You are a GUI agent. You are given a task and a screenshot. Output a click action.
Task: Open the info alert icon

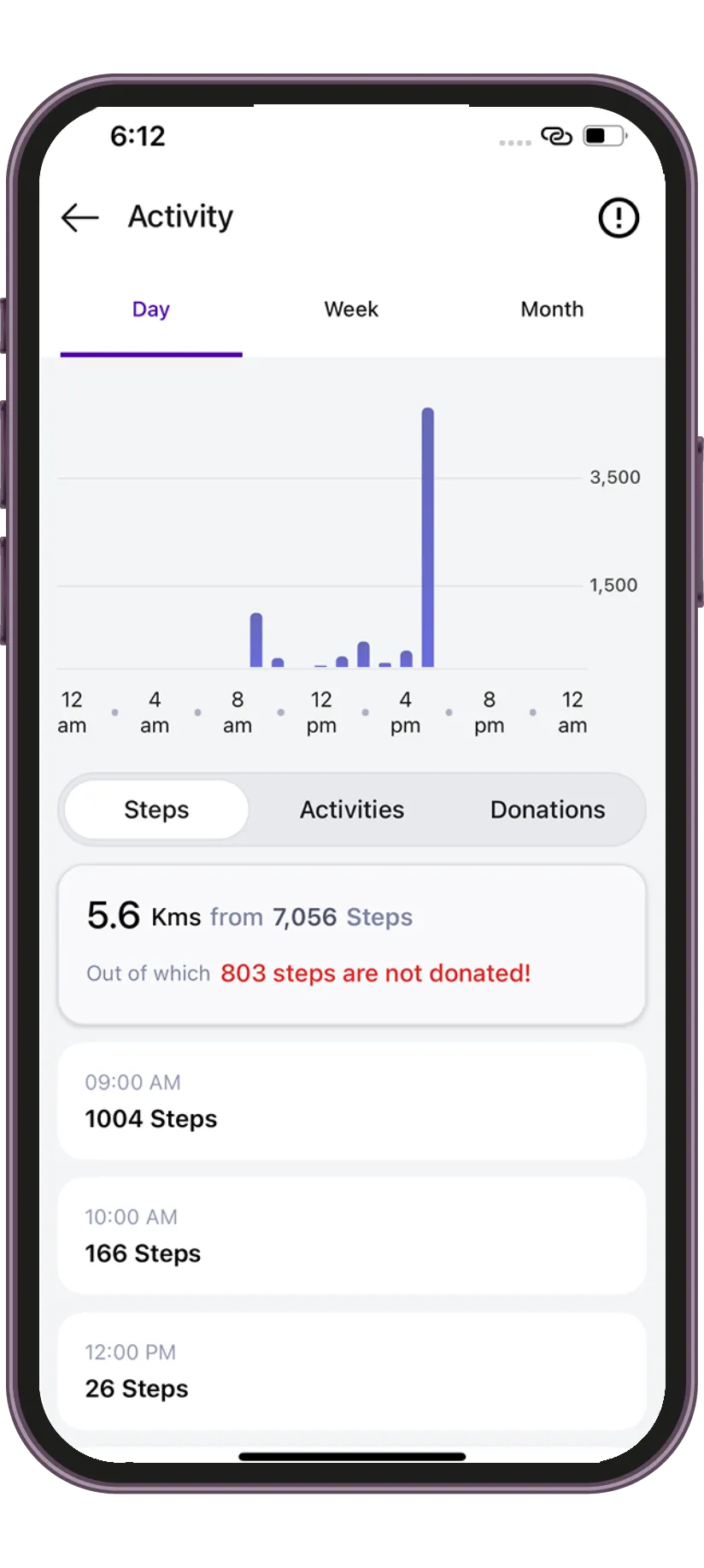click(618, 218)
